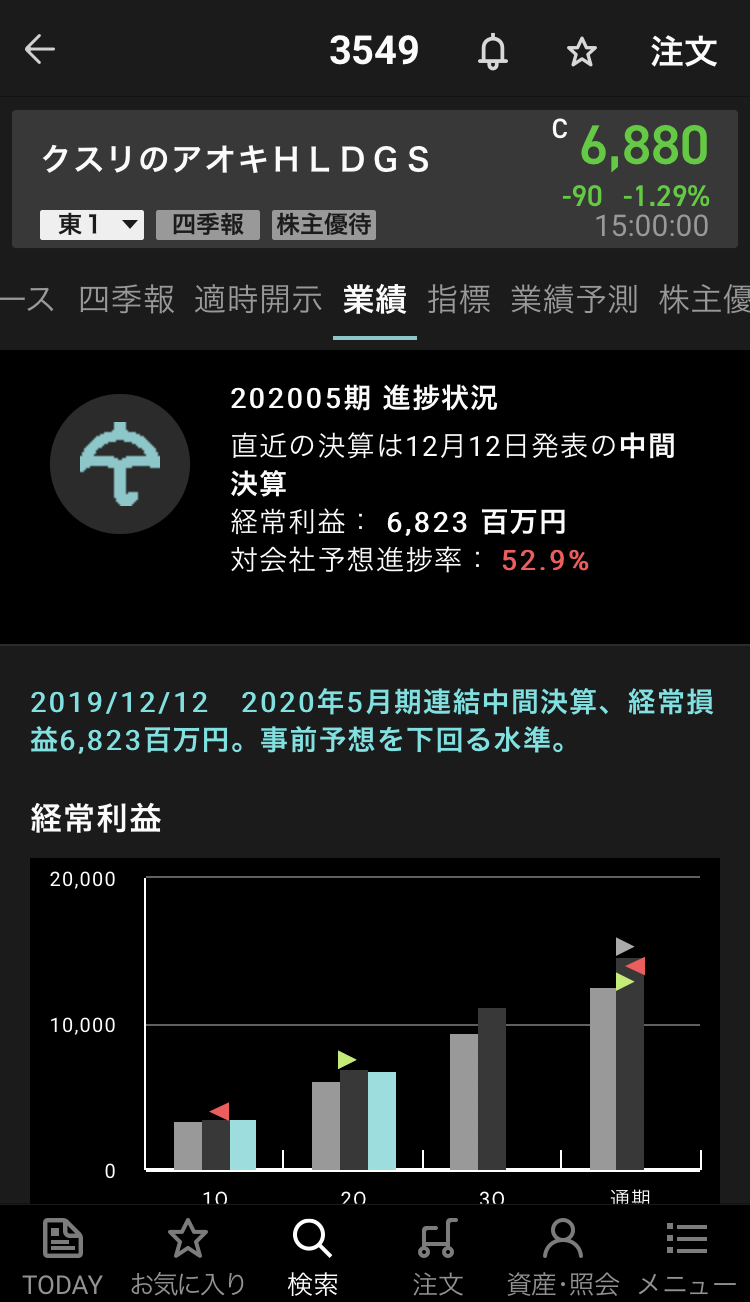The height and width of the screenshot is (1302, 750).
Task: Add stock 3549 to favorites
Action: point(582,51)
